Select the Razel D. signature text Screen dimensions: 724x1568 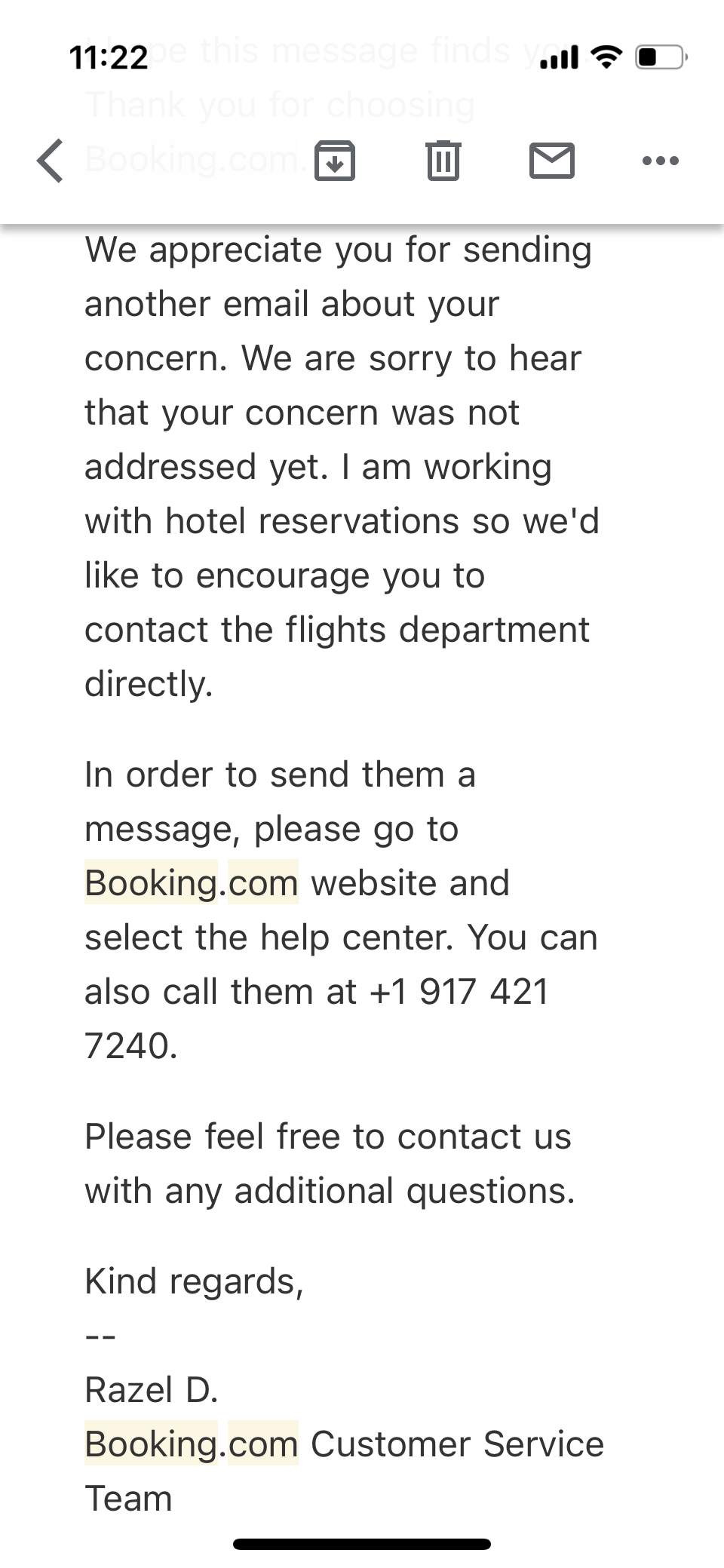(152, 1389)
